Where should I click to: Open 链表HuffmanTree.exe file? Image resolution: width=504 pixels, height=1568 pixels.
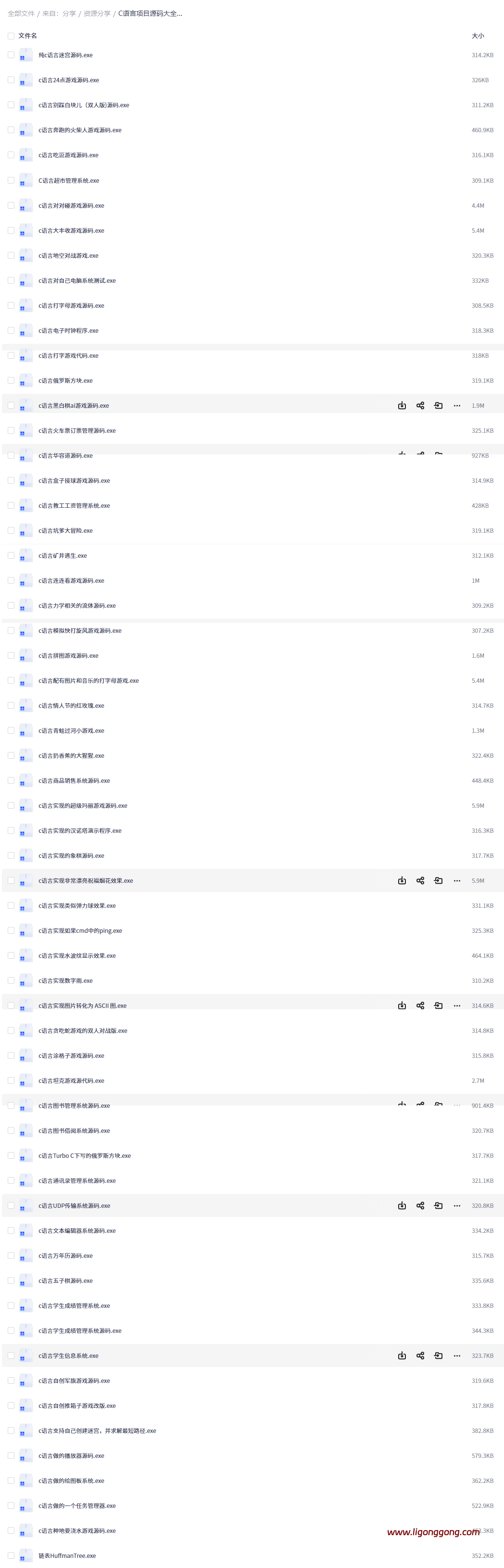[67, 1555]
